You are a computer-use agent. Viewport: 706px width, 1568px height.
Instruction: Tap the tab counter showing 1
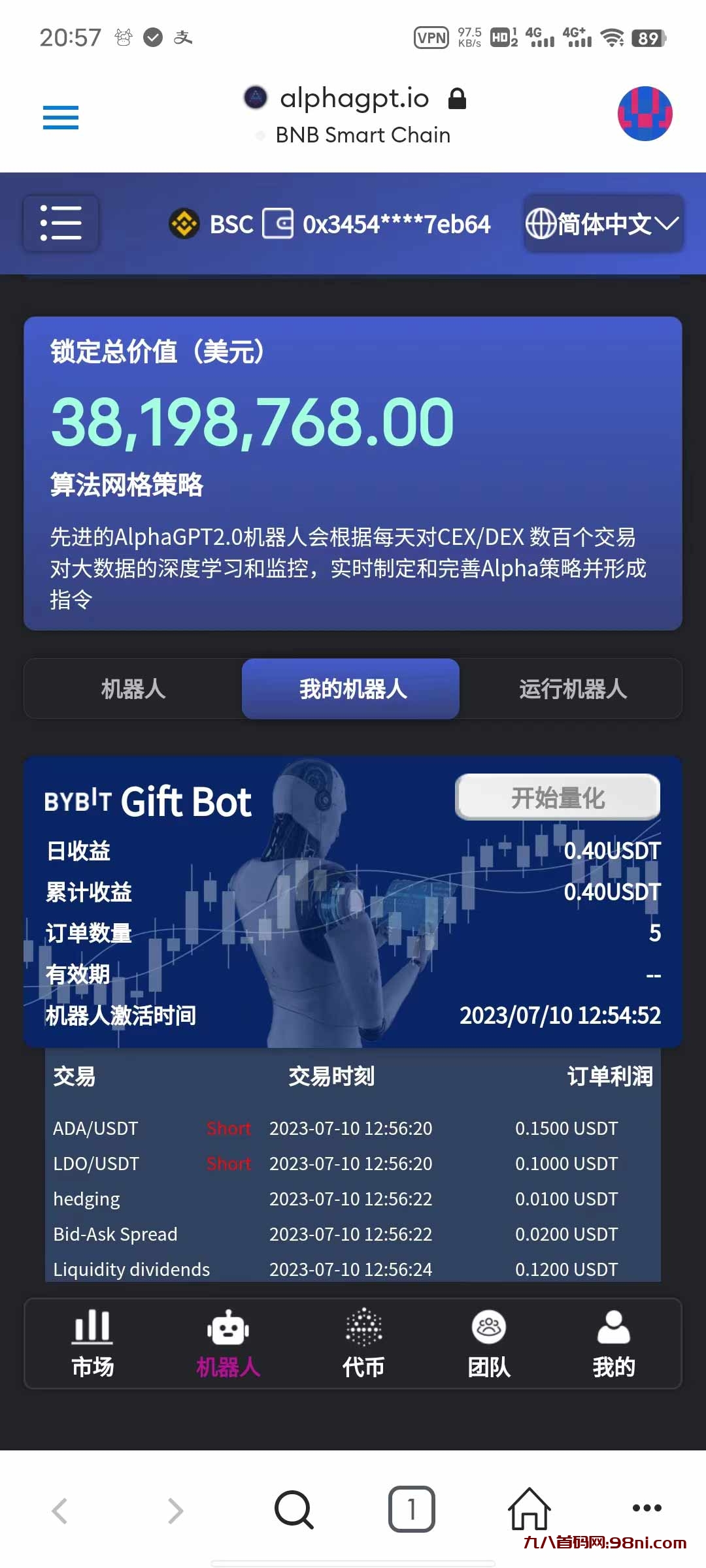pos(411,1509)
